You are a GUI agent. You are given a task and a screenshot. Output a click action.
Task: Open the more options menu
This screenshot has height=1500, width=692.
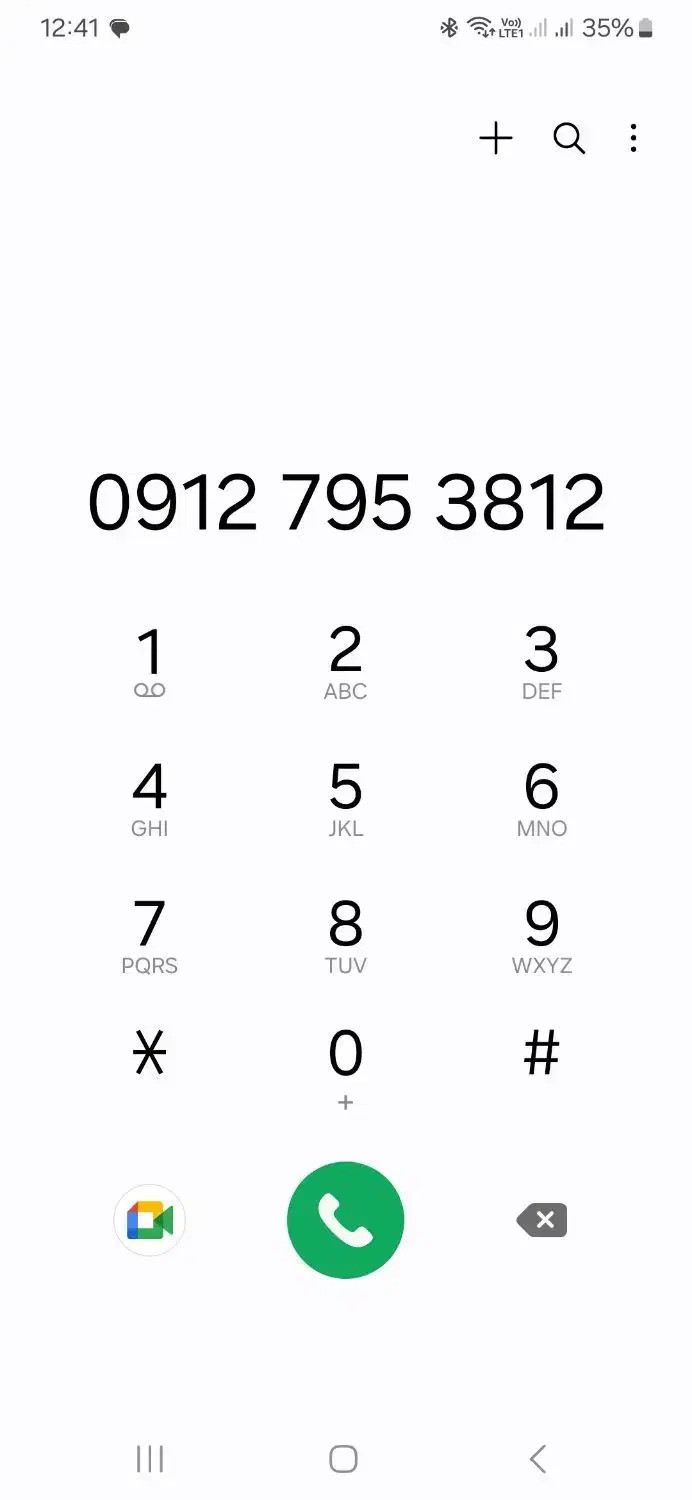[633, 138]
